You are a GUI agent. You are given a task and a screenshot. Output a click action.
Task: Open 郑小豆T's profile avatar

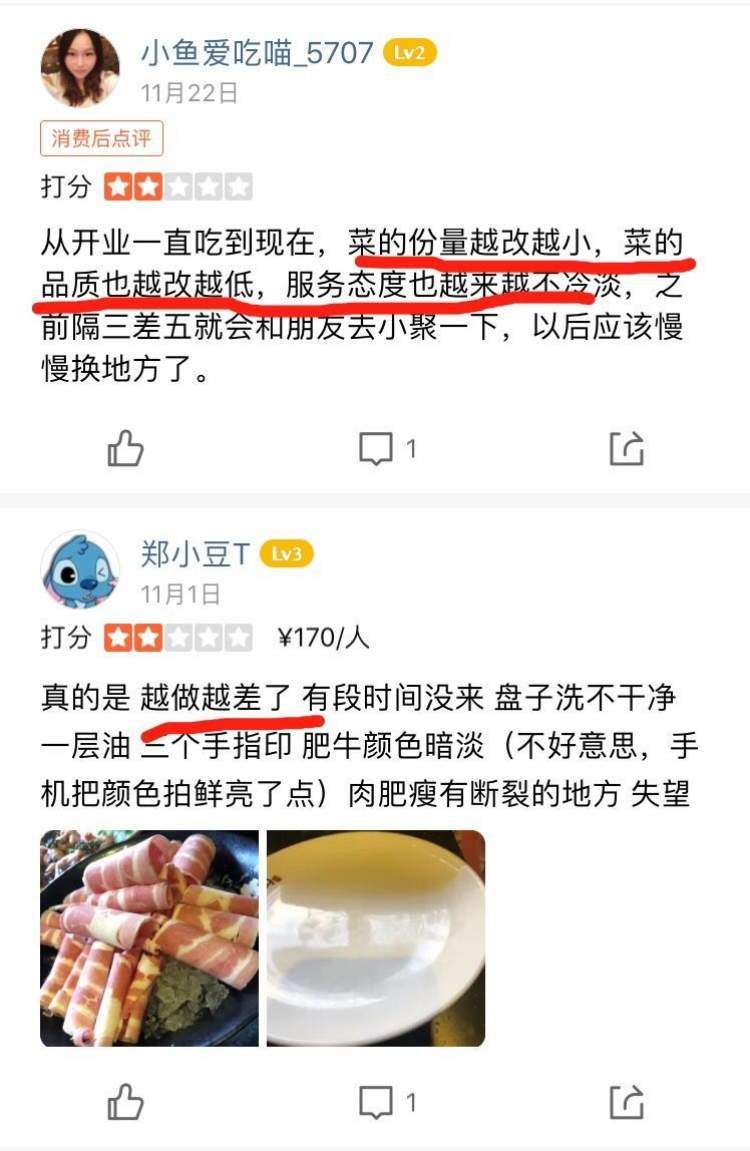coord(79,569)
